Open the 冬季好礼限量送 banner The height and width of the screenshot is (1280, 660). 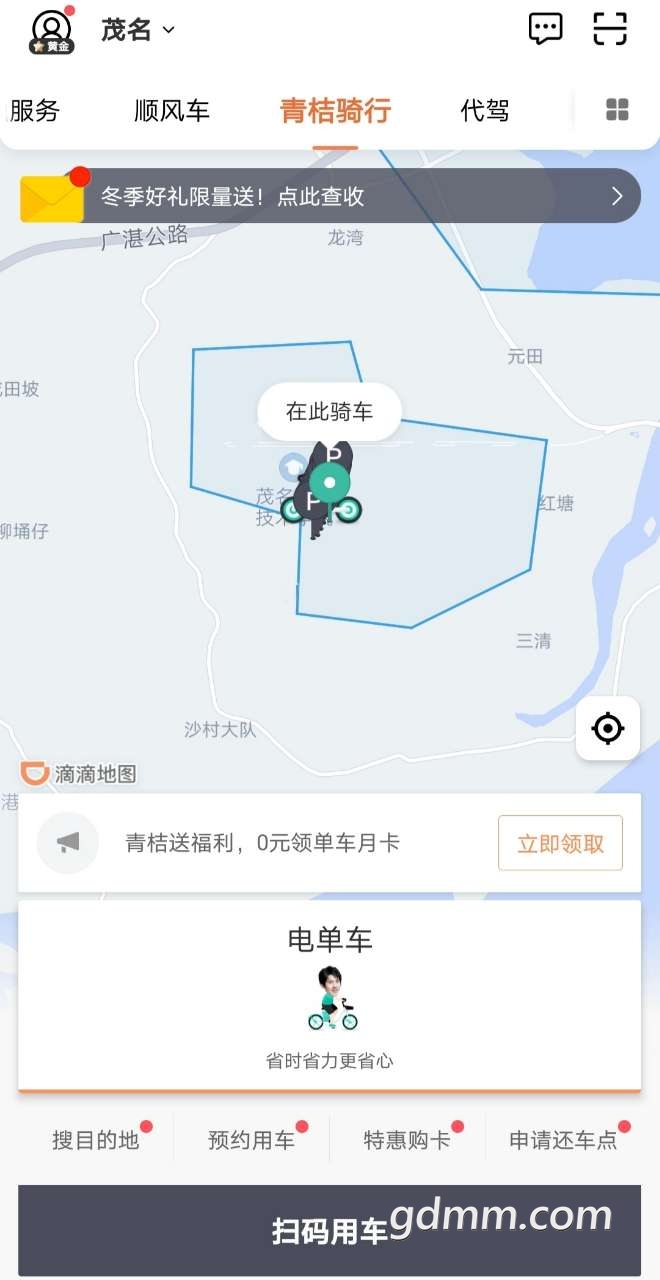[x=330, y=196]
